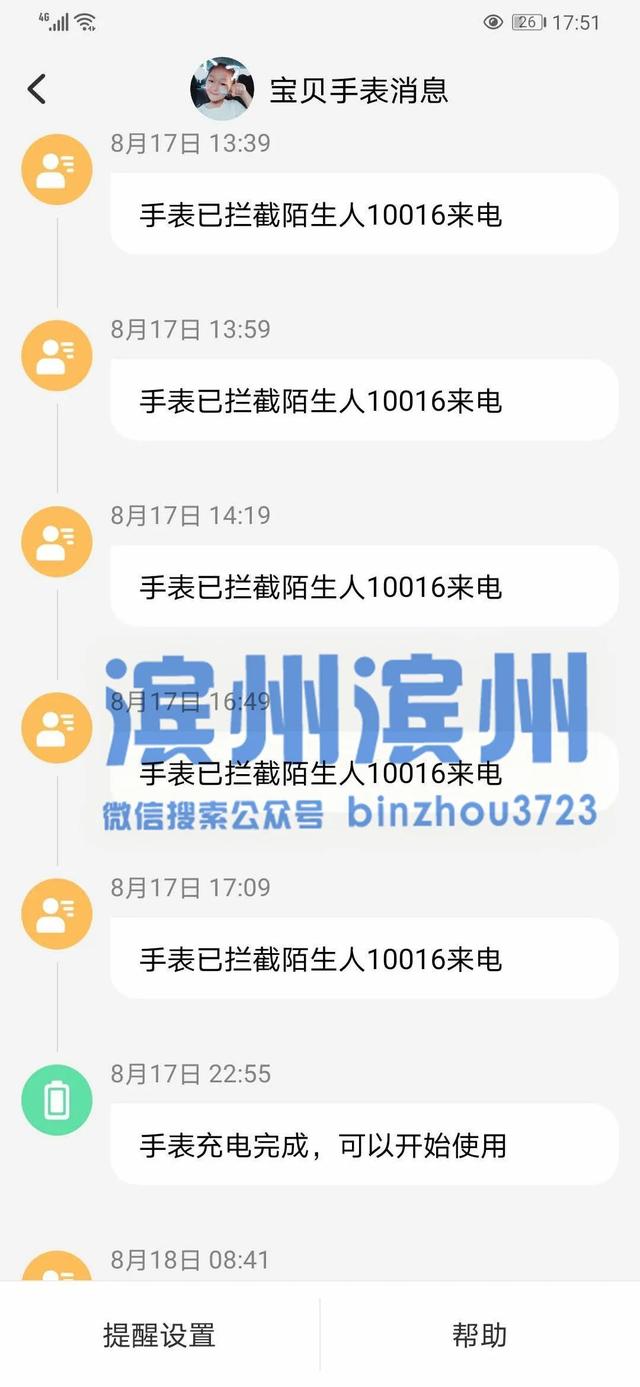Open the 帮助 help page
The width and height of the screenshot is (640, 1387).
(479, 1334)
